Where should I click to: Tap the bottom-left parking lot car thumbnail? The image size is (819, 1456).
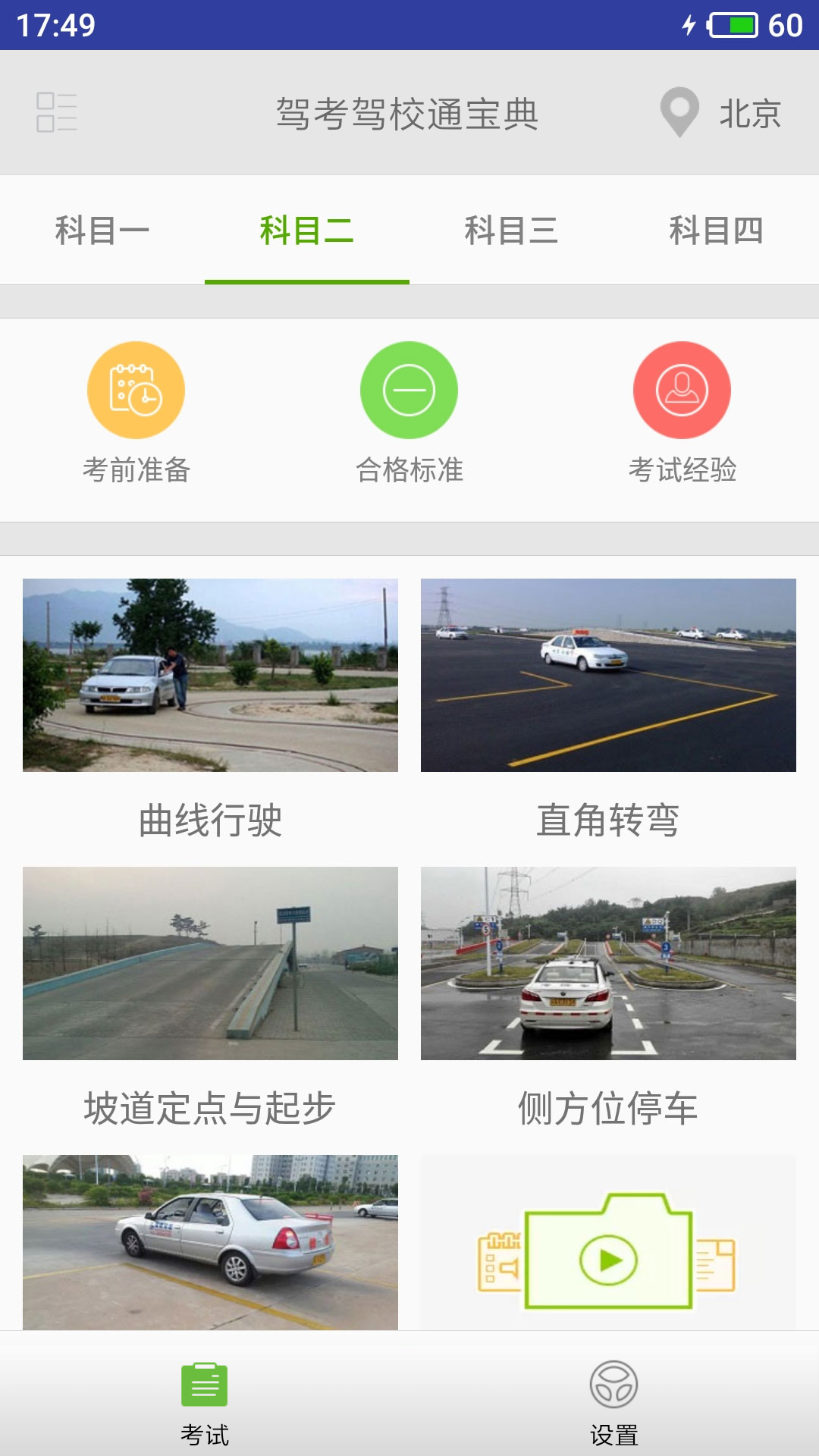[211, 1251]
